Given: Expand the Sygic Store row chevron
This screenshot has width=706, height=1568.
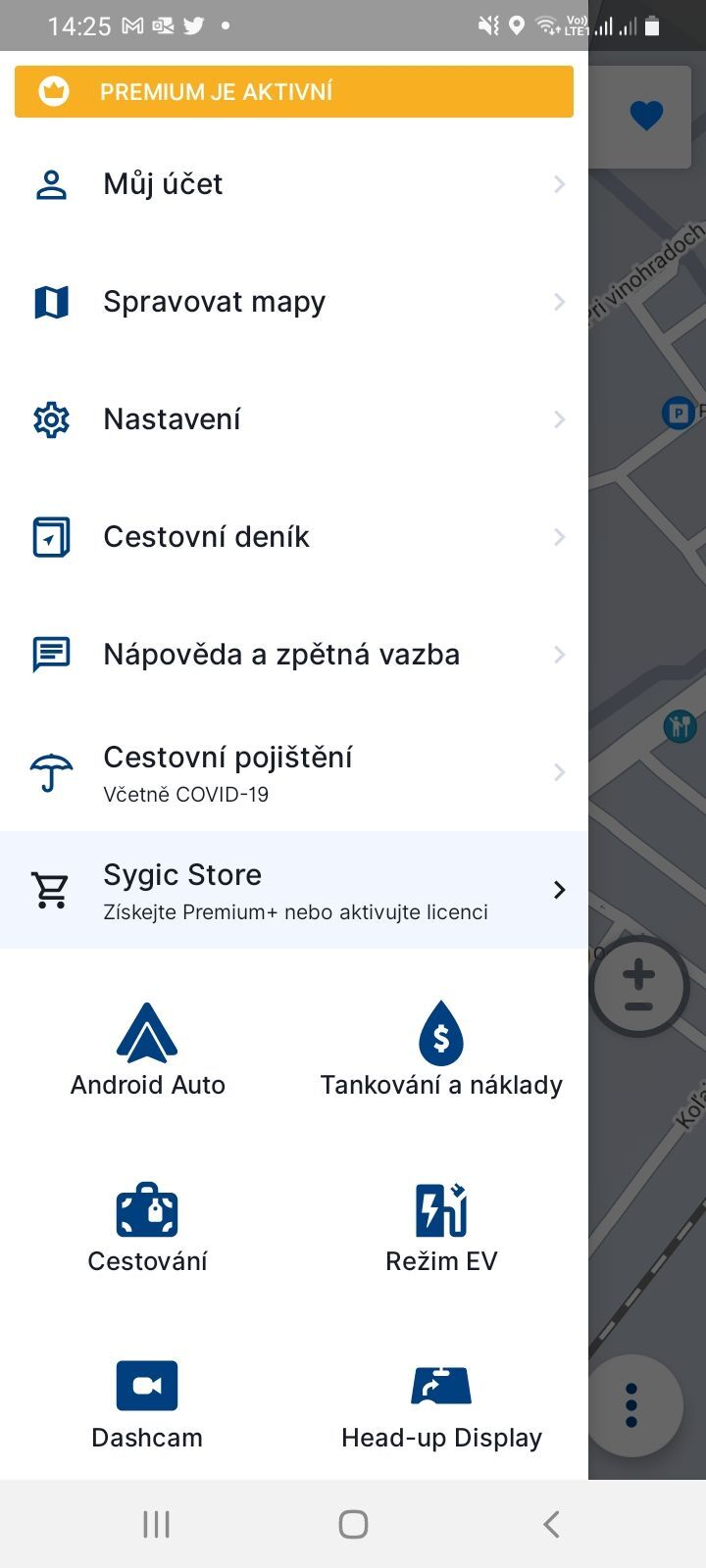Looking at the screenshot, I should pos(559,889).
